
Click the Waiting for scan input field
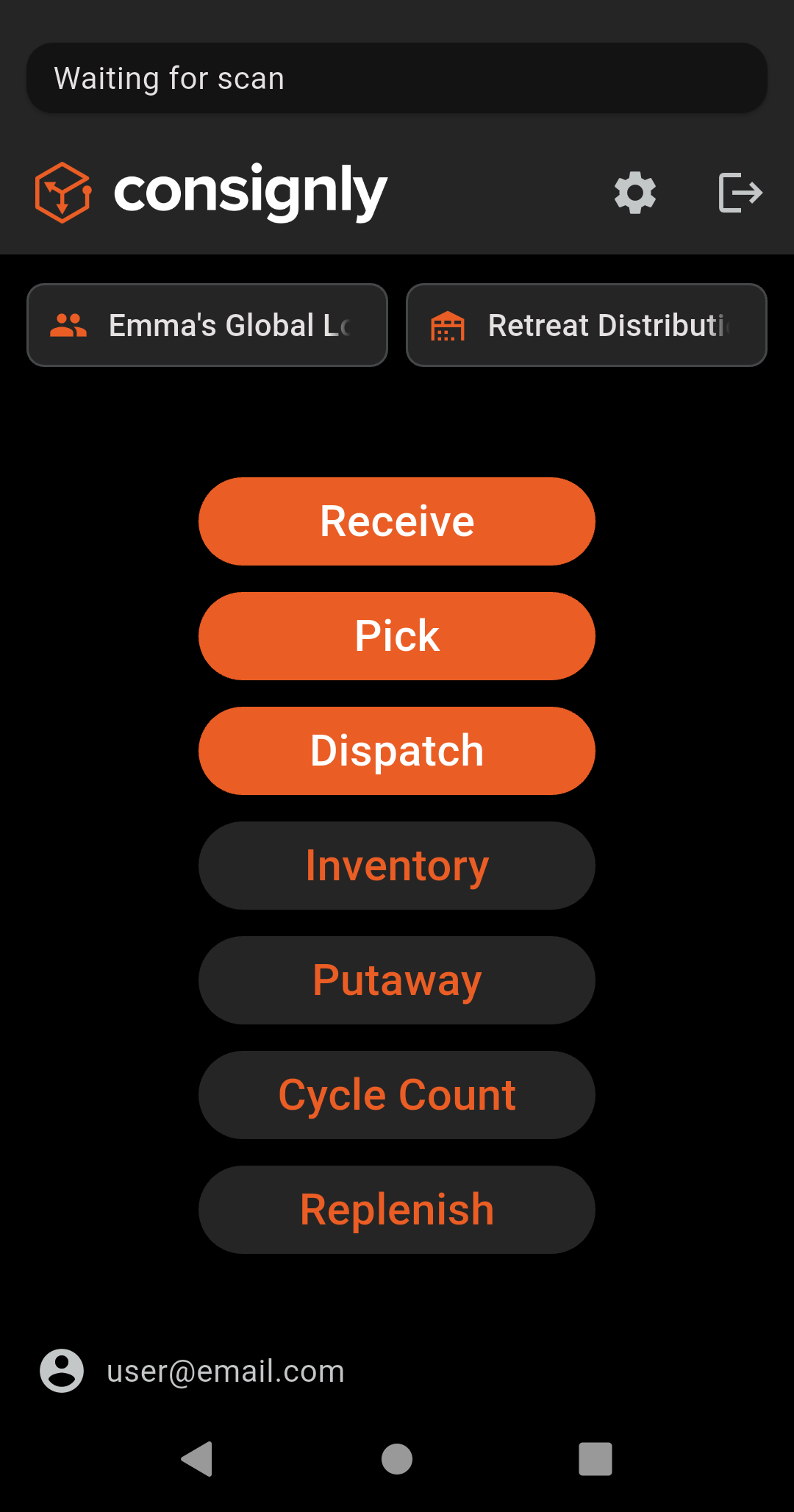pyautogui.click(x=396, y=77)
